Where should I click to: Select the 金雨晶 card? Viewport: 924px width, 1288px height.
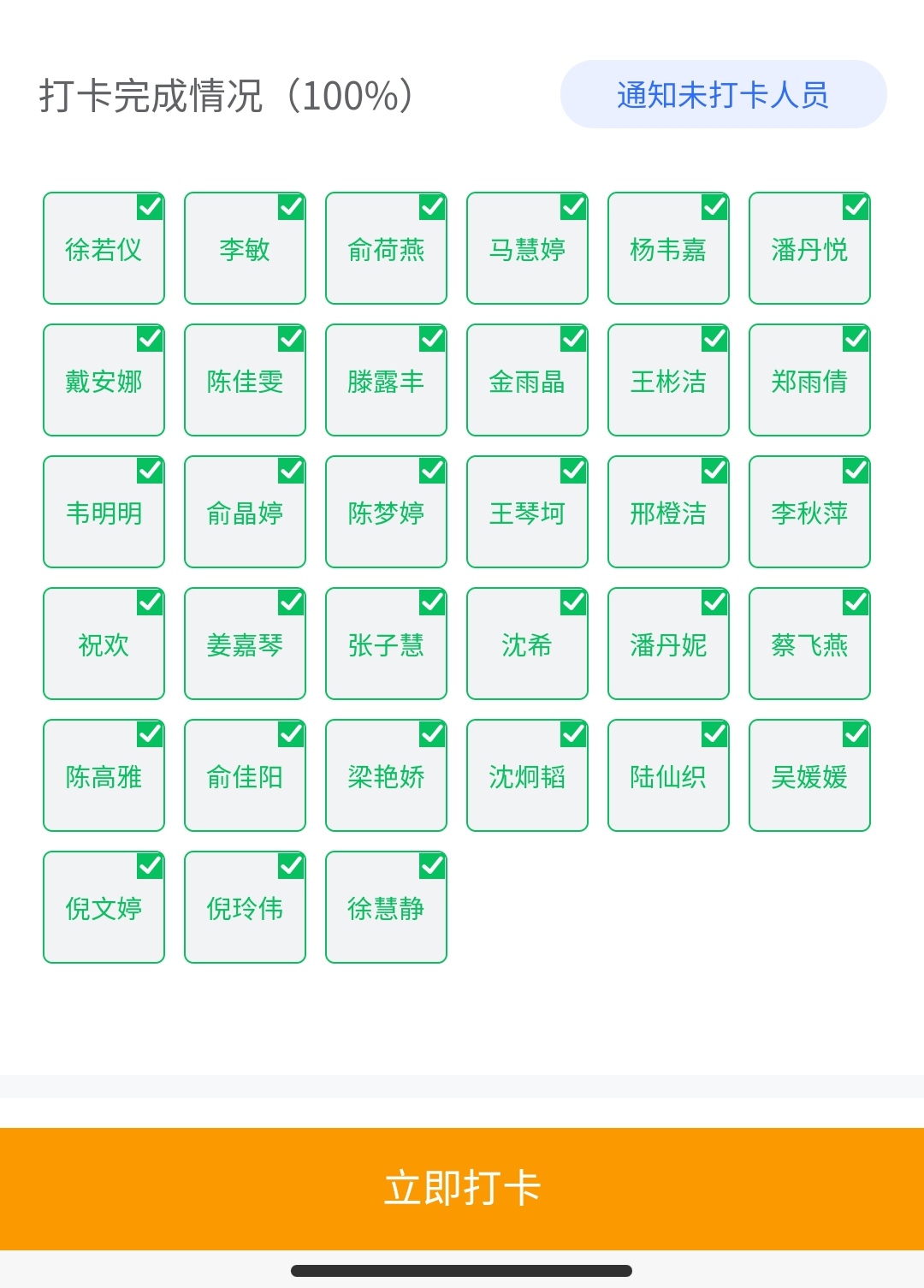point(527,380)
